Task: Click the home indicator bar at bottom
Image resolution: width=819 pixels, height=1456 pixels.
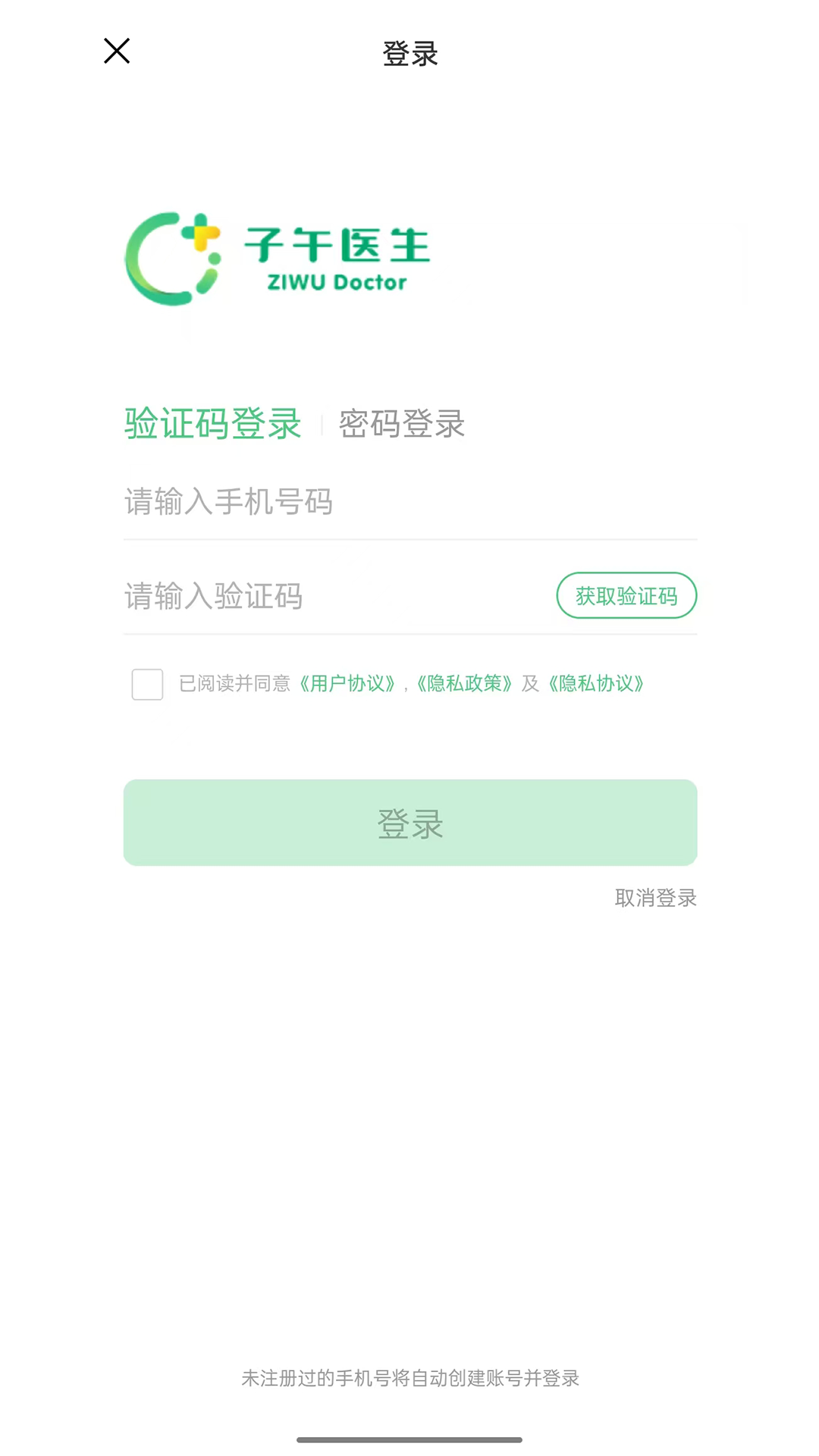Action: [409, 1436]
